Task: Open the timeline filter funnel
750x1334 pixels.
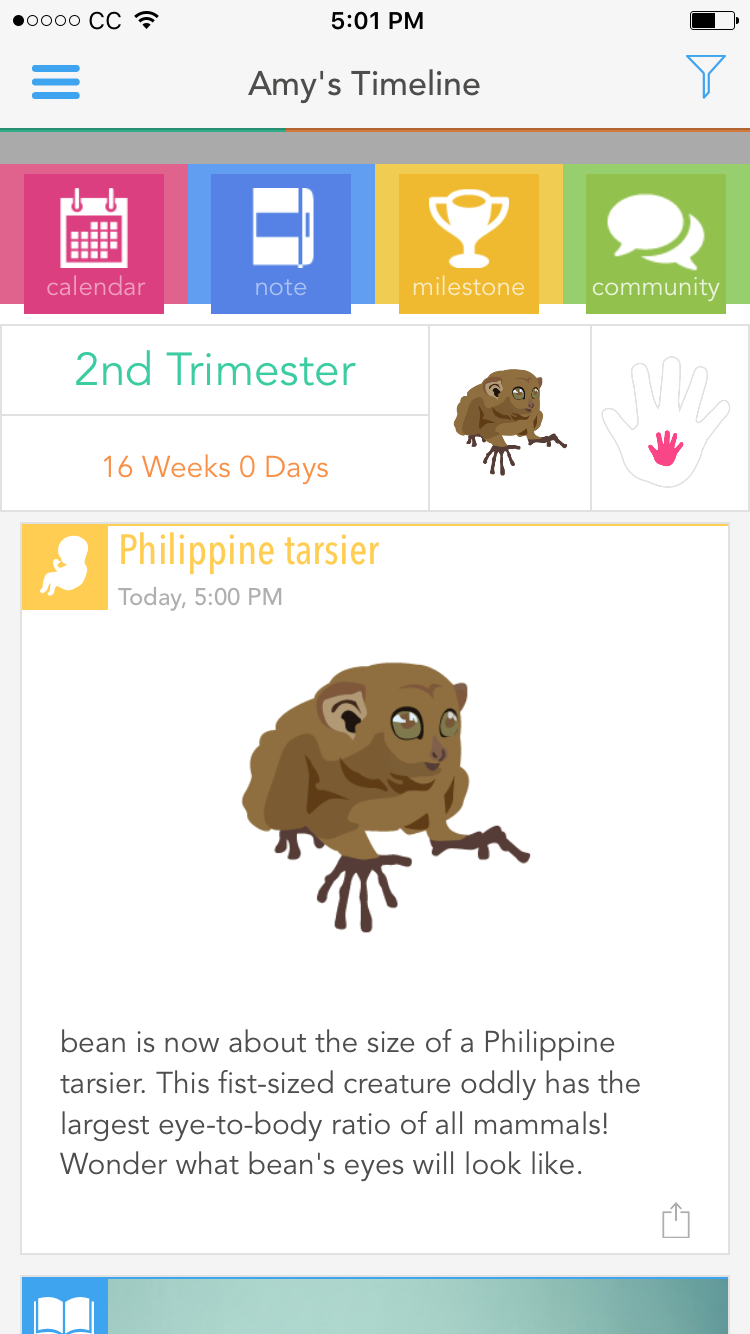Action: pos(705,77)
